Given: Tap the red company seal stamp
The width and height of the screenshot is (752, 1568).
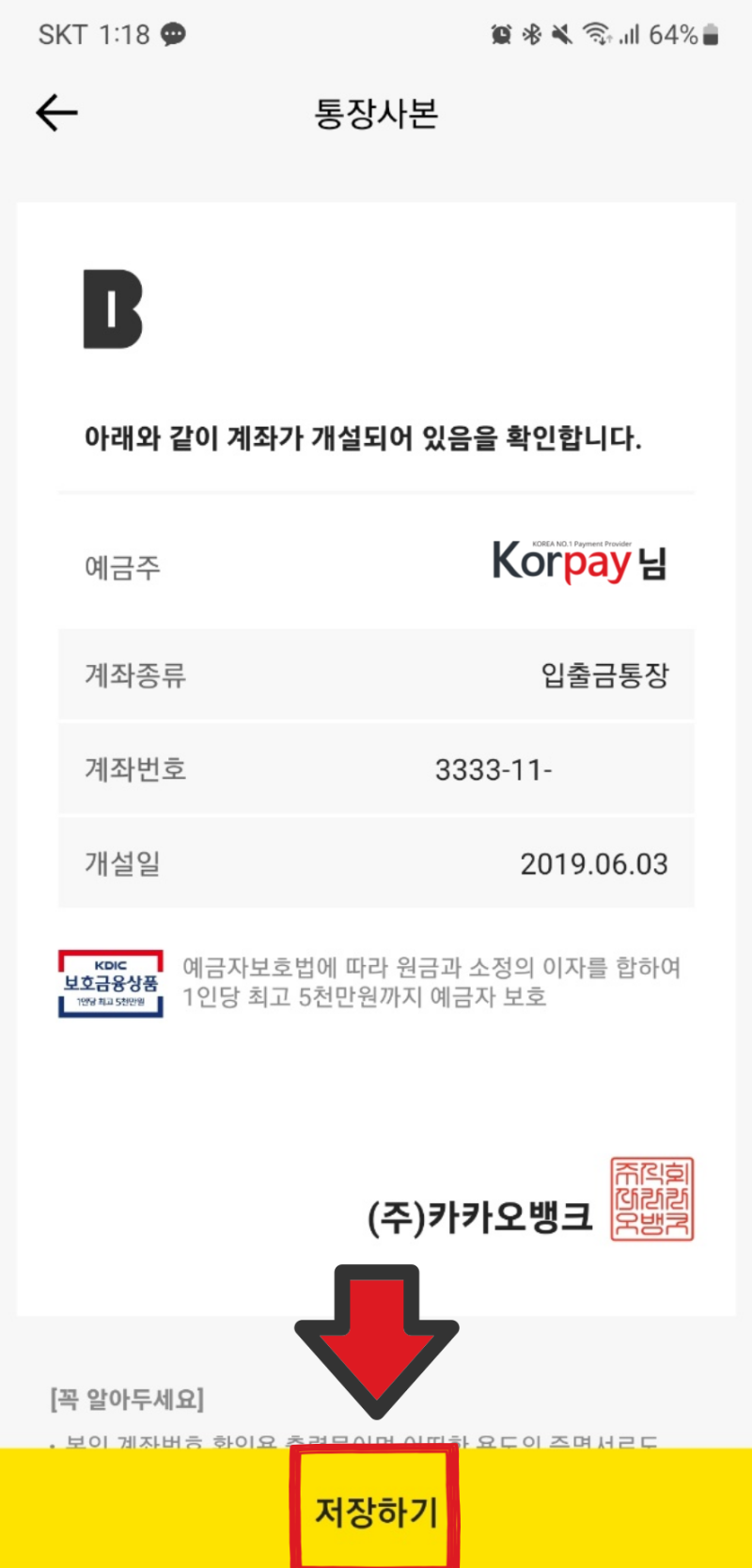Looking at the screenshot, I should (650, 1197).
